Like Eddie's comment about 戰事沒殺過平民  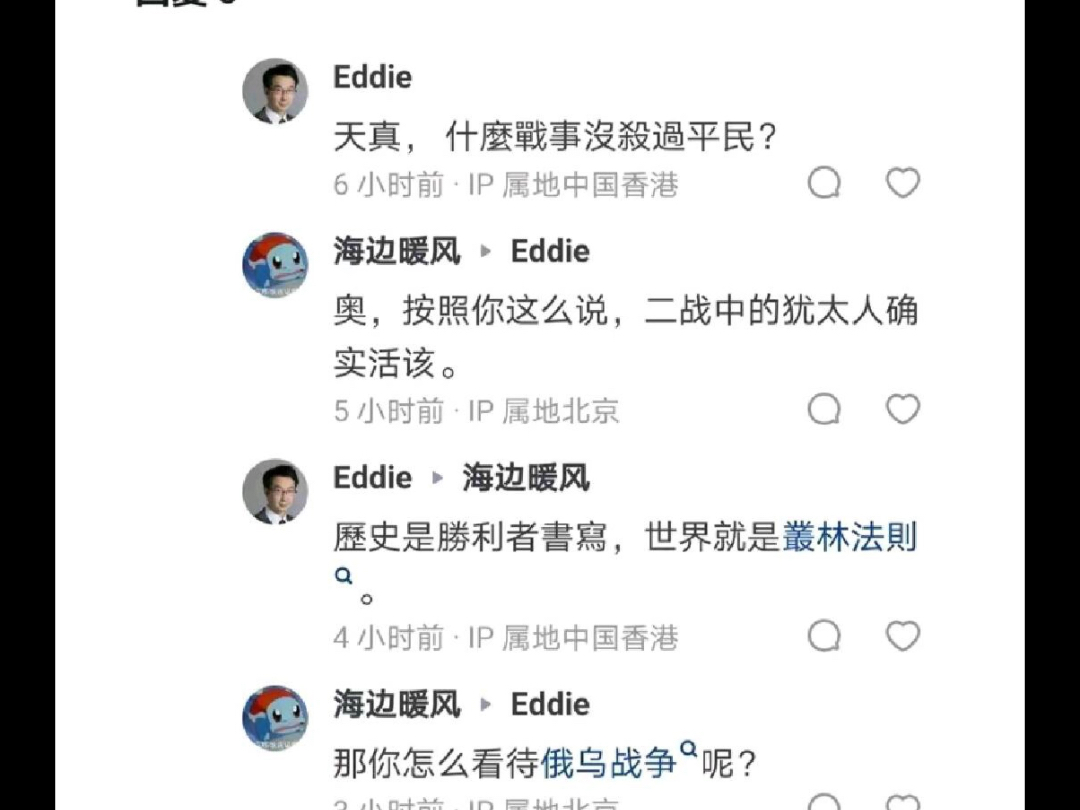[x=903, y=183]
